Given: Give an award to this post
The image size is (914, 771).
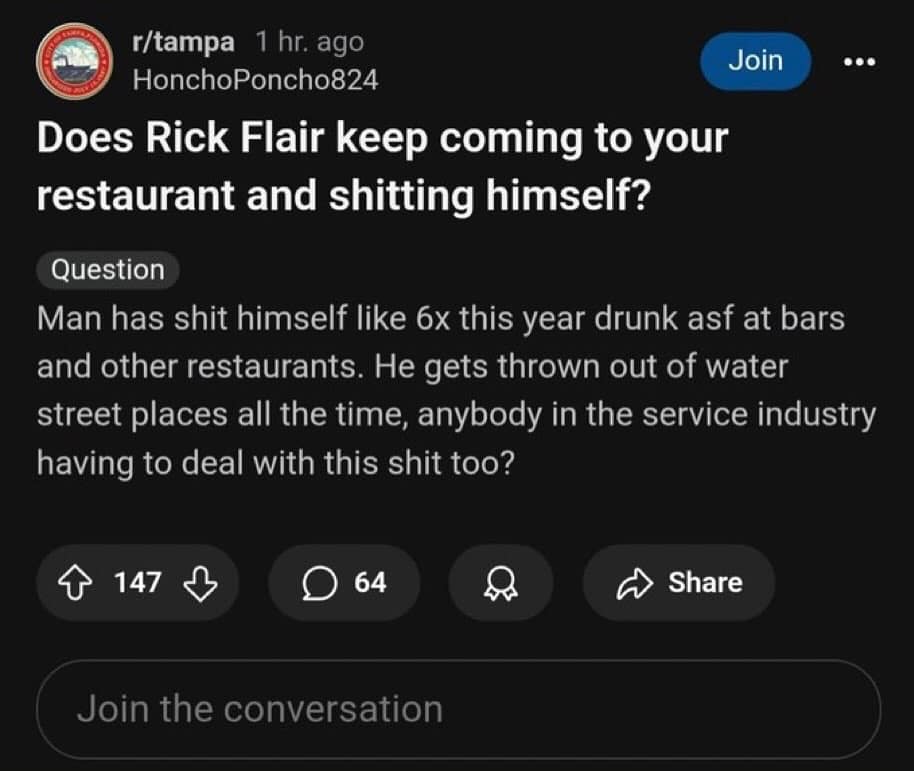Looking at the screenshot, I should pos(497,582).
